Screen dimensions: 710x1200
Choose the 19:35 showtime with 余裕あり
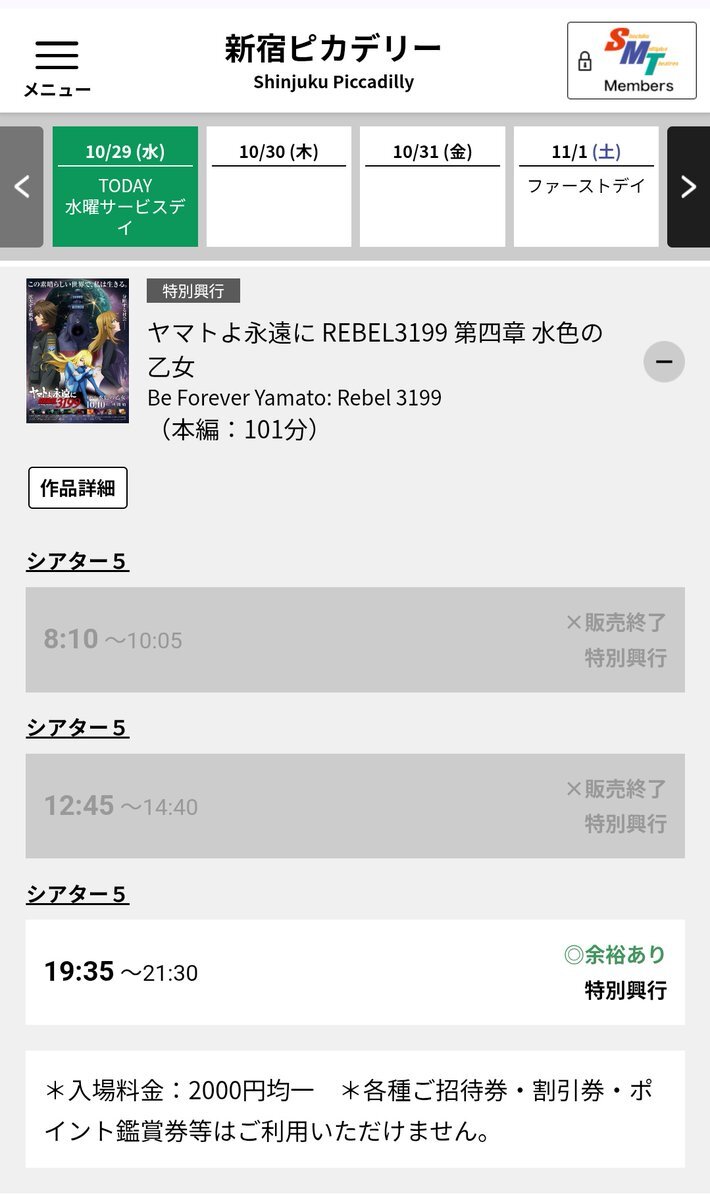(x=355, y=972)
